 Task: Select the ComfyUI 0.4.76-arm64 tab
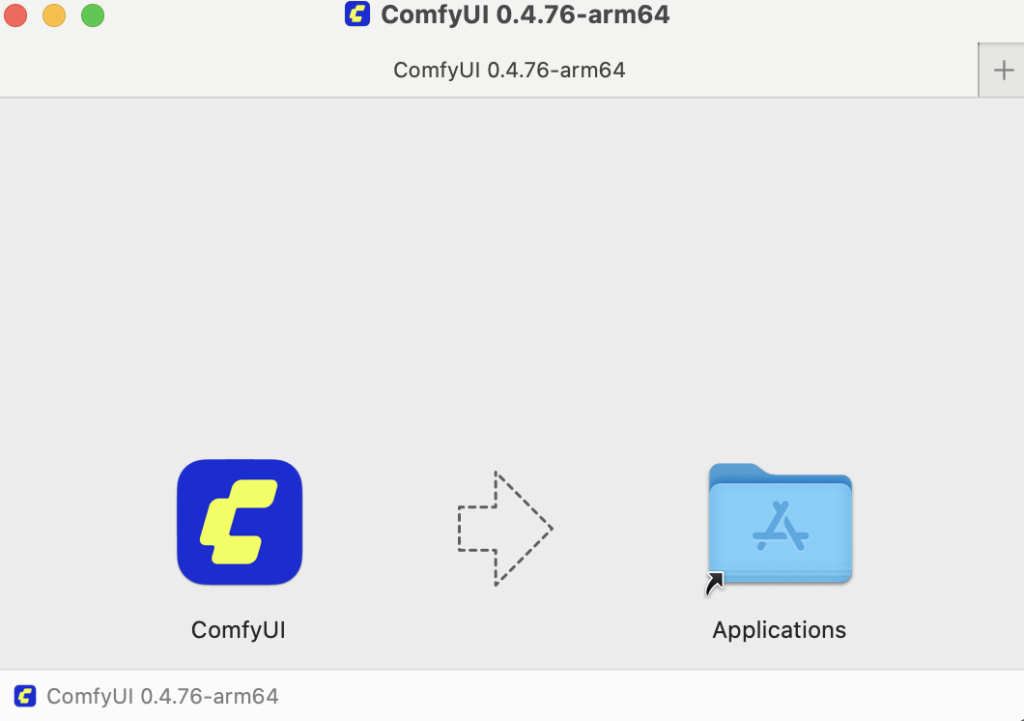(x=509, y=70)
